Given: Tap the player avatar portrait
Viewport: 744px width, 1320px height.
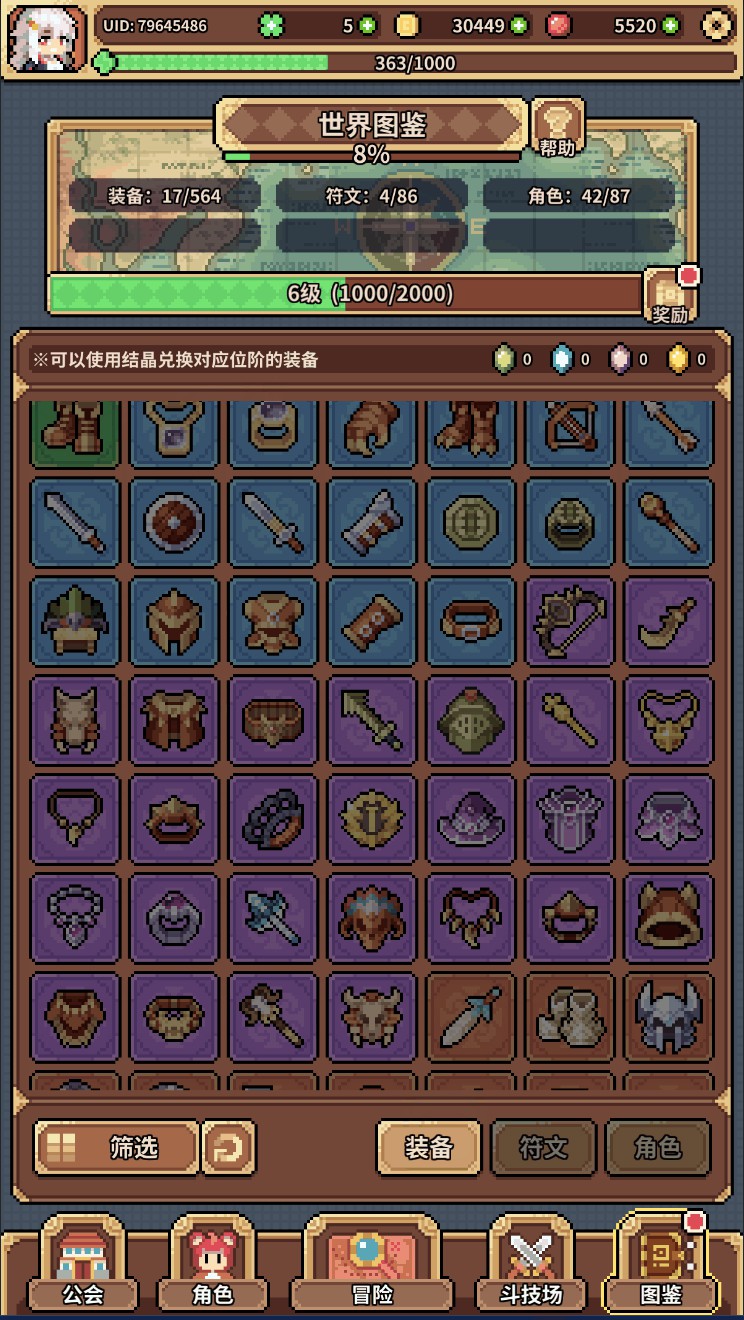Looking at the screenshot, I should point(46,38).
